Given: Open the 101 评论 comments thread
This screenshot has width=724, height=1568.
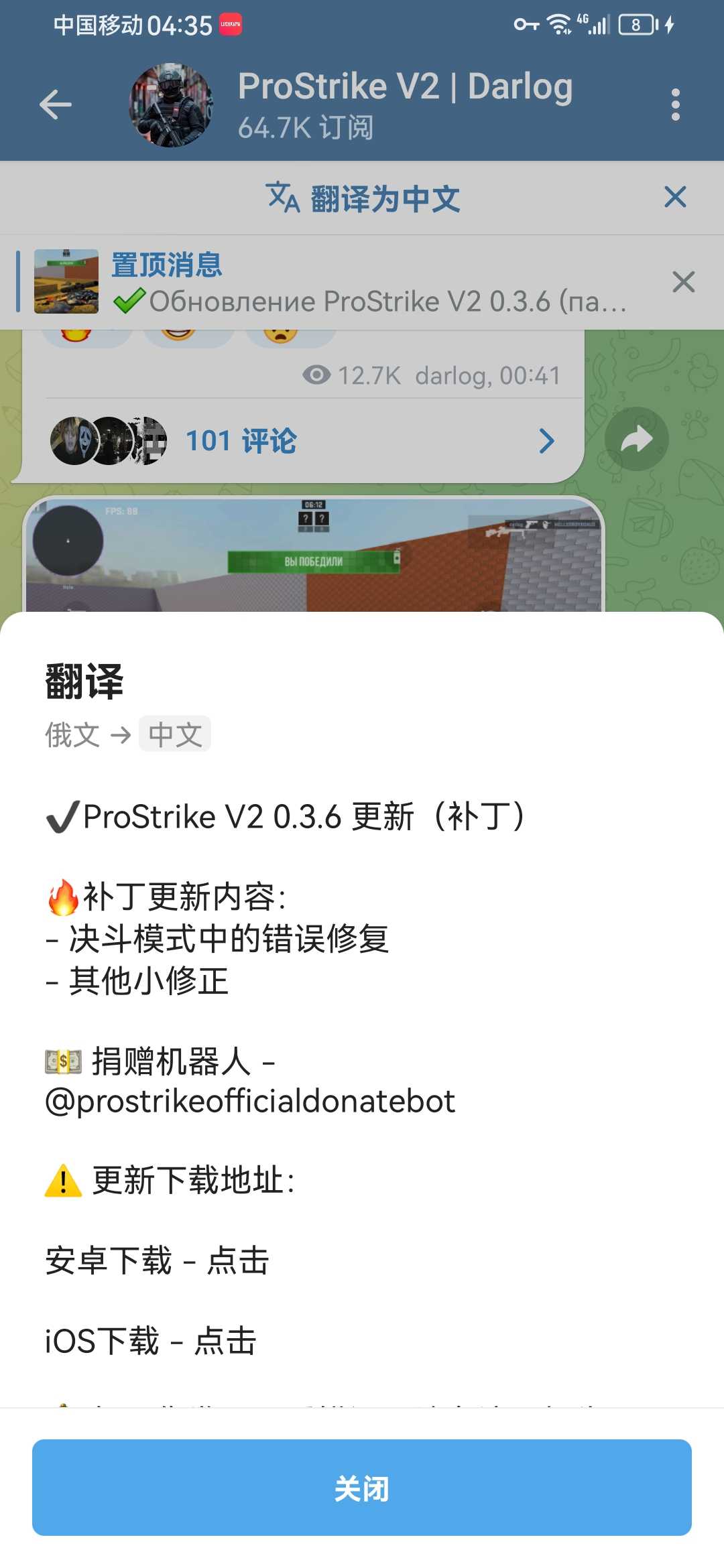Looking at the screenshot, I should coord(302,441).
